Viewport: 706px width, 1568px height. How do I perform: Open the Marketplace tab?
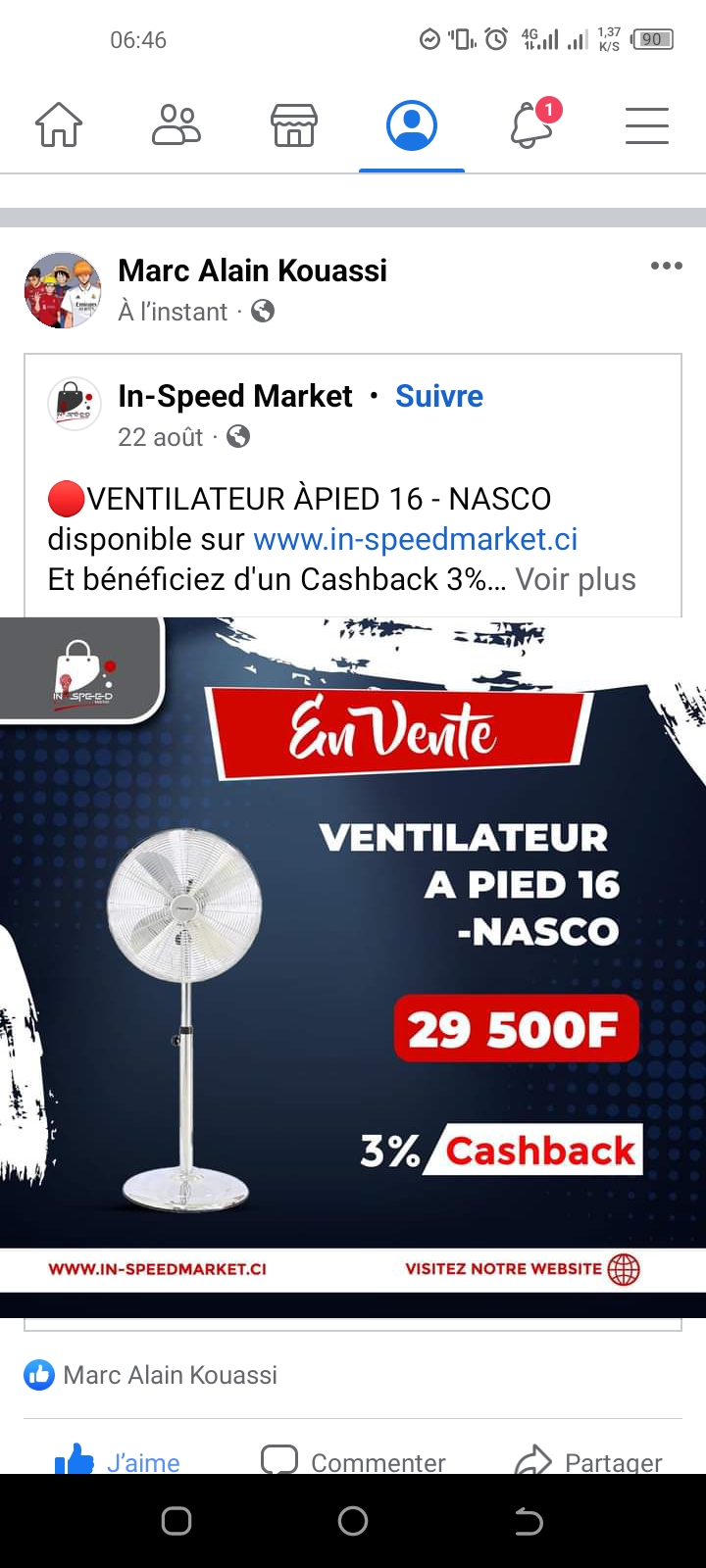pyautogui.click(x=294, y=126)
